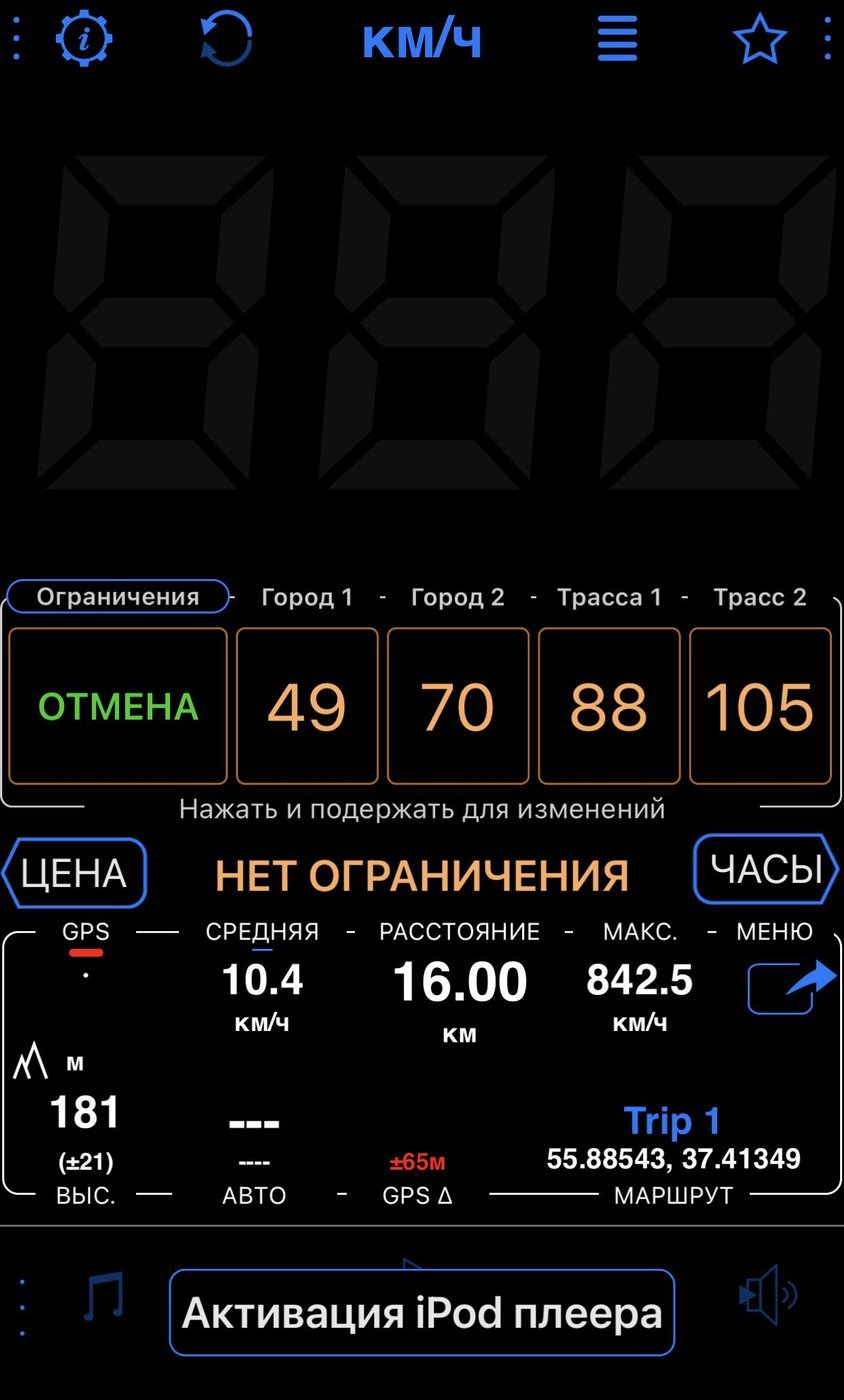Tap the star favorites icon
Image resolution: width=844 pixels, height=1400 pixels.
tap(759, 39)
